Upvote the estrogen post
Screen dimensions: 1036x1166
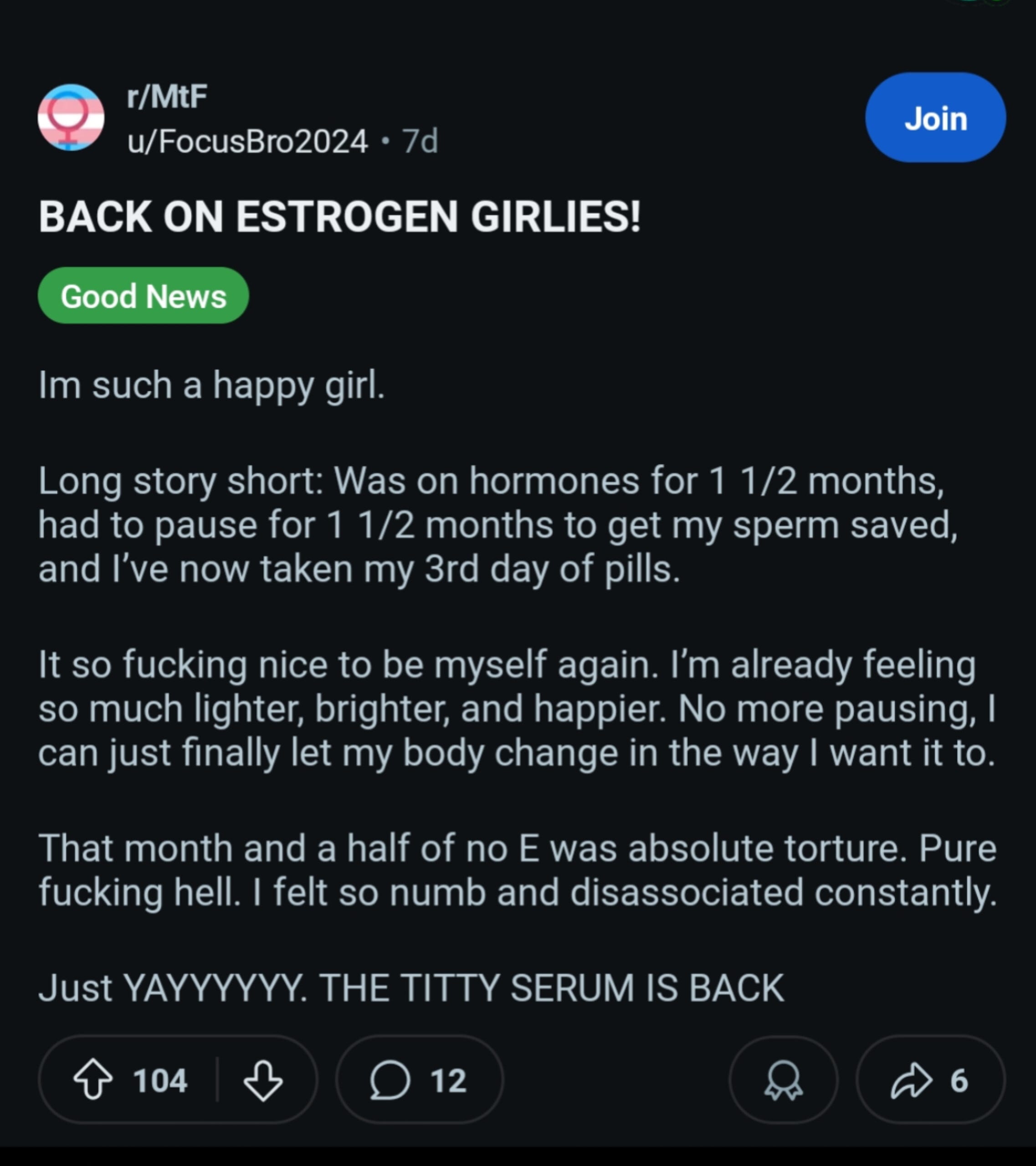[x=93, y=1080]
